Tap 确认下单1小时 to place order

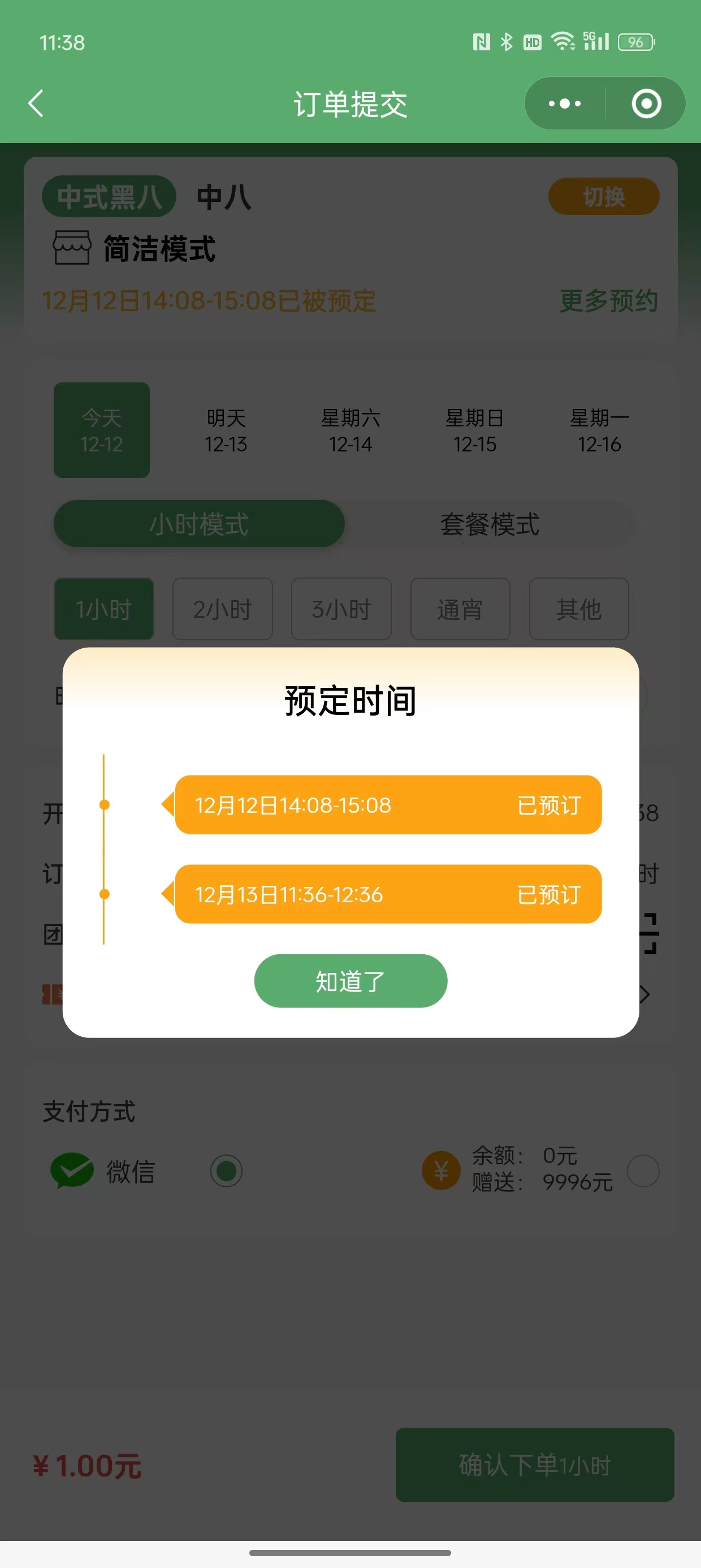point(535,1464)
